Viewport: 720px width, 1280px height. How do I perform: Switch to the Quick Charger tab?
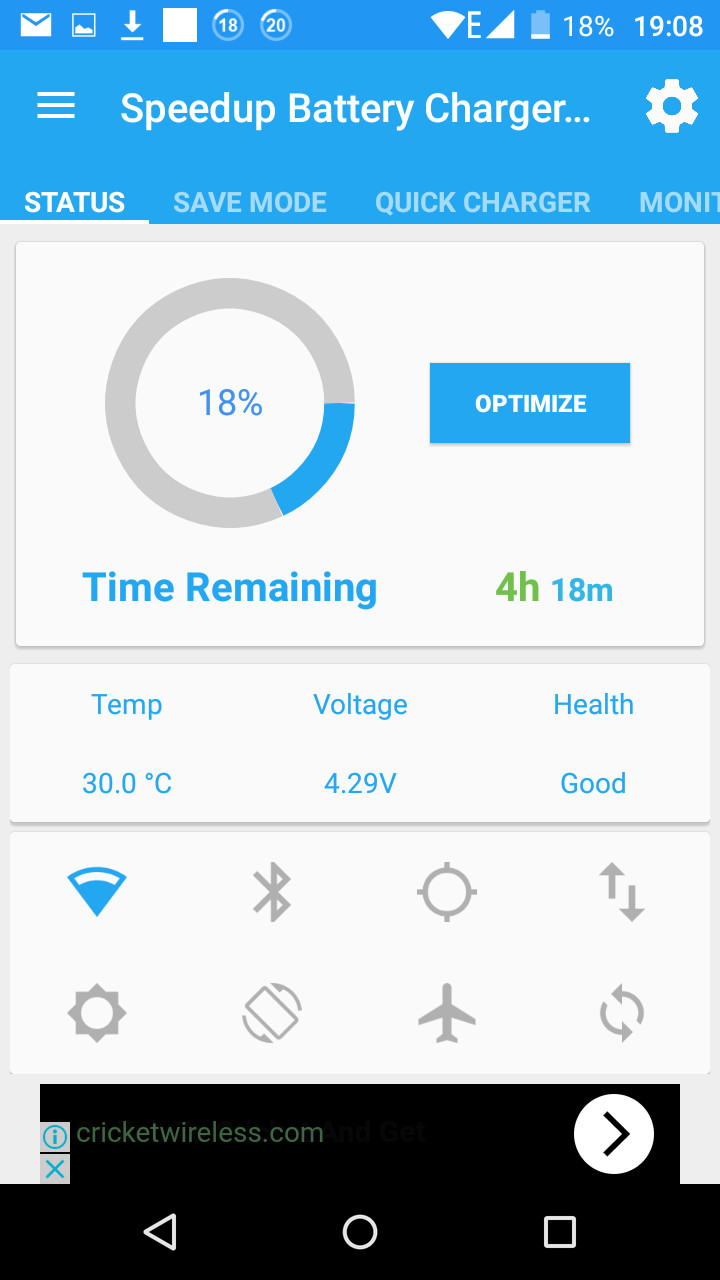482,202
